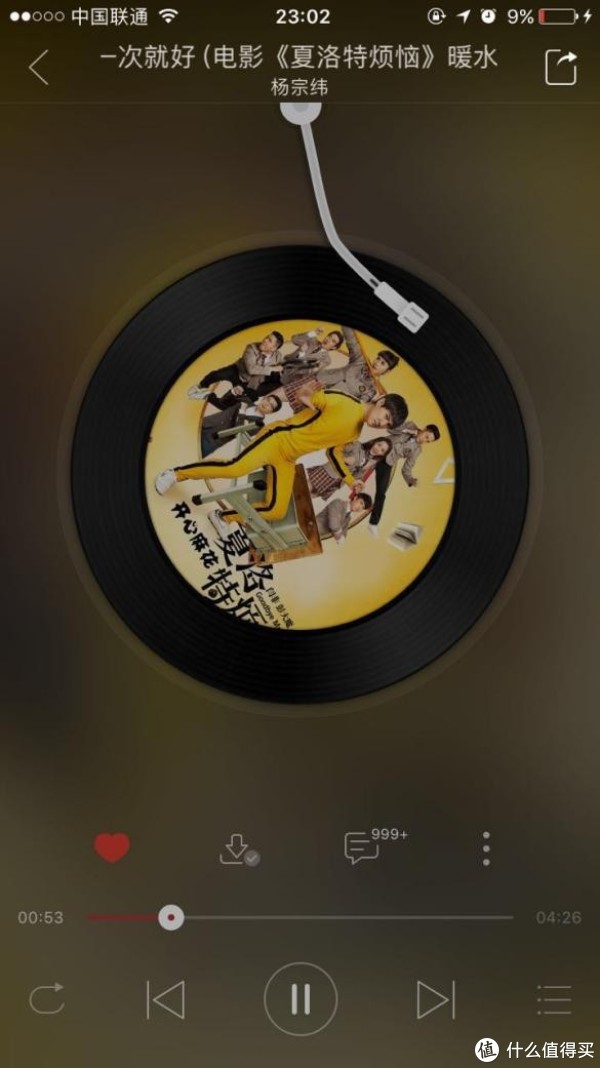Open the three-dot more options menu
This screenshot has height=1068, width=600.
486,849
